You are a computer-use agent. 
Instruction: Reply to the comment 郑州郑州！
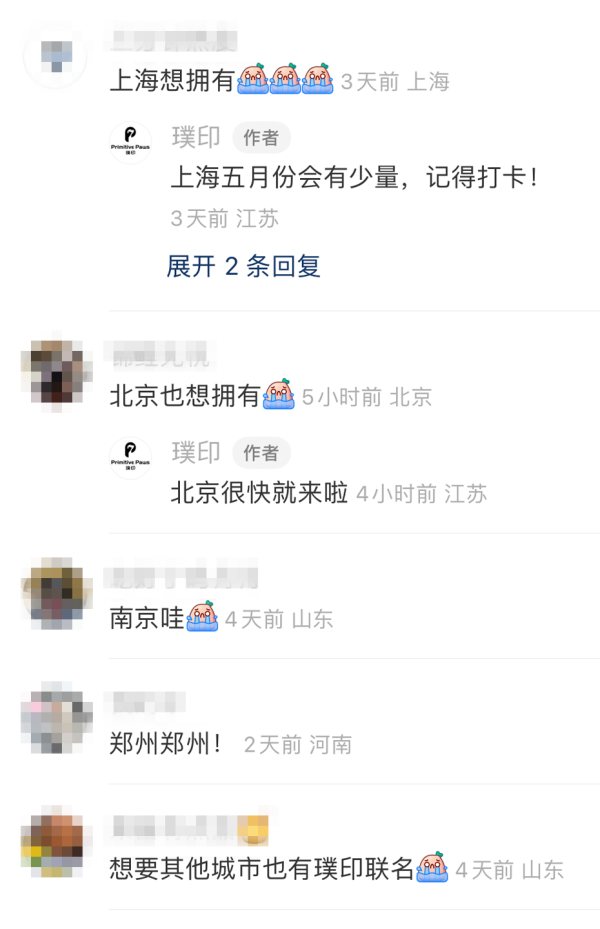(x=166, y=744)
